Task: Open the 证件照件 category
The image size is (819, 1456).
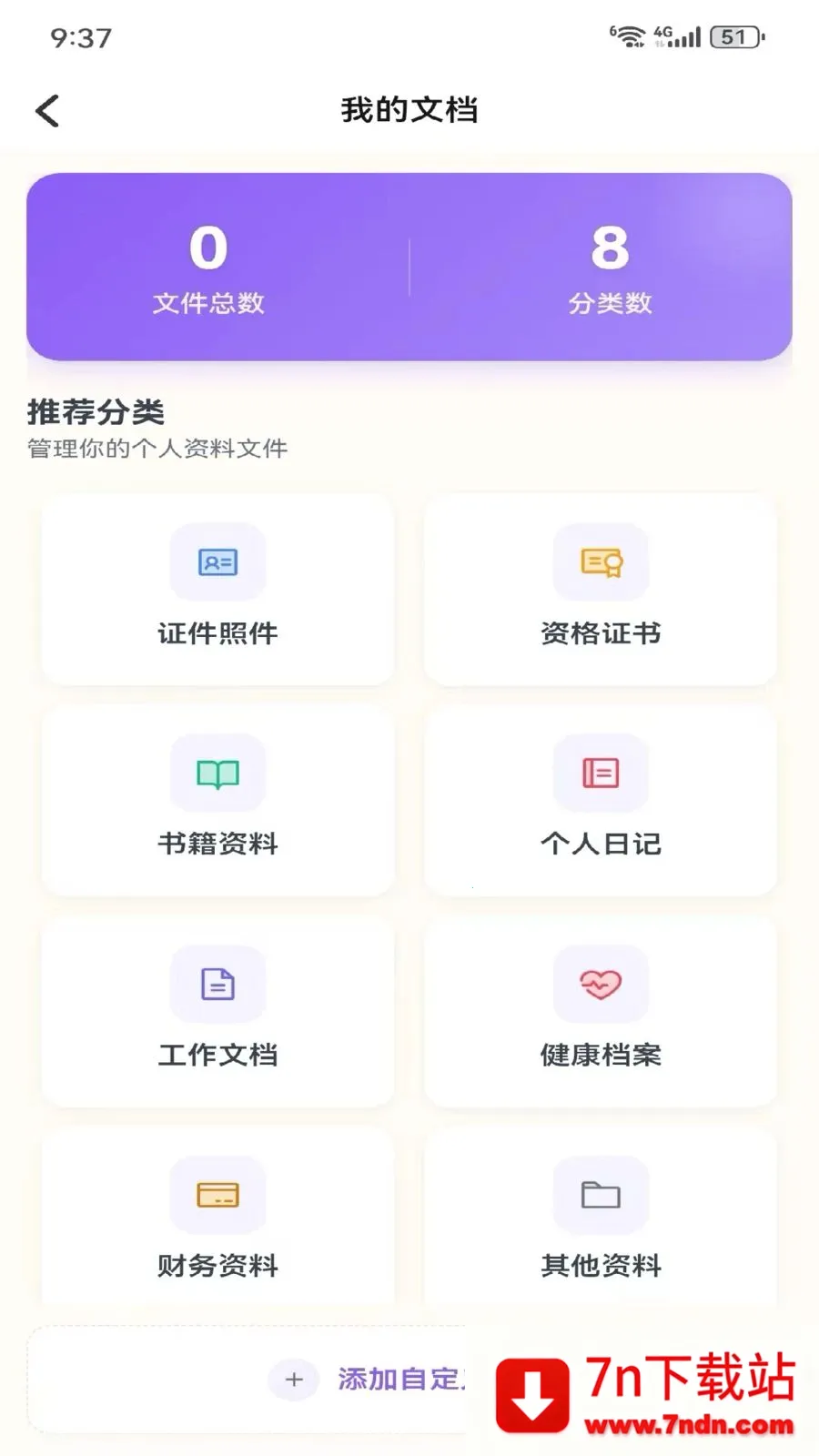Action: [217, 590]
